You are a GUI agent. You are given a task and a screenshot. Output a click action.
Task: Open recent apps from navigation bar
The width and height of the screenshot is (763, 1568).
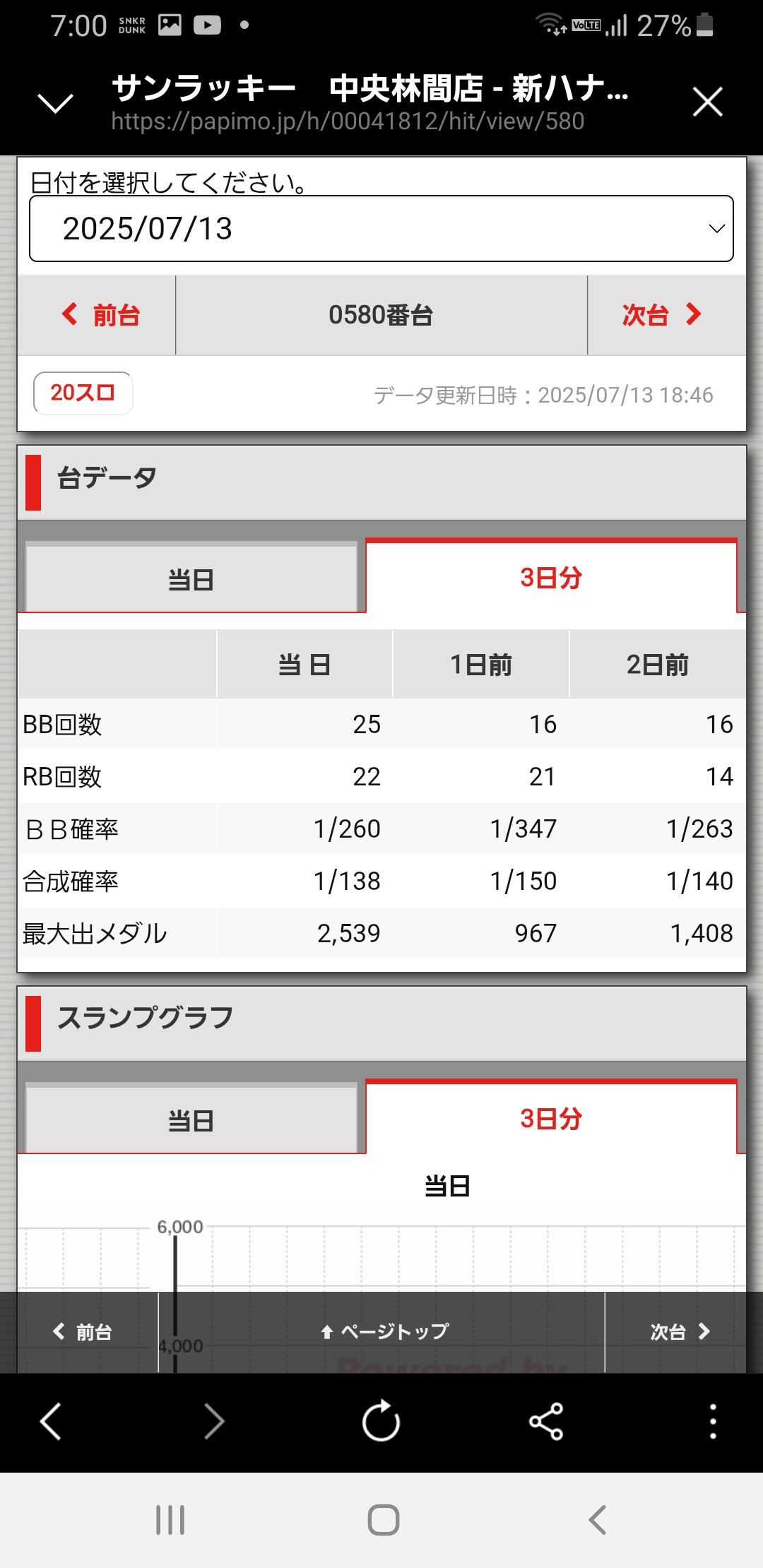pyautogui.click(x=170, y=1520)
